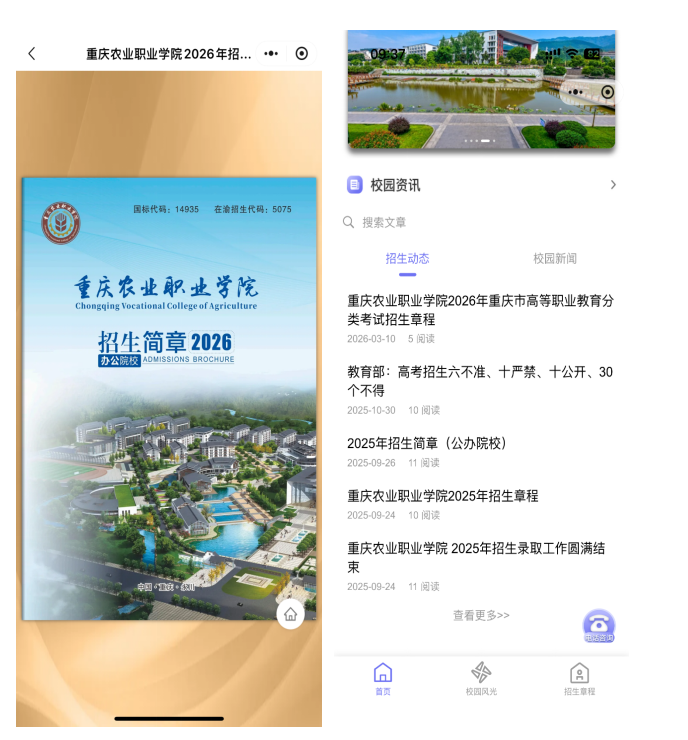This screenshot has width=688, height=740.
Task: Open 2025年招生简章（公办院校） article
Action: pos(428,443)
